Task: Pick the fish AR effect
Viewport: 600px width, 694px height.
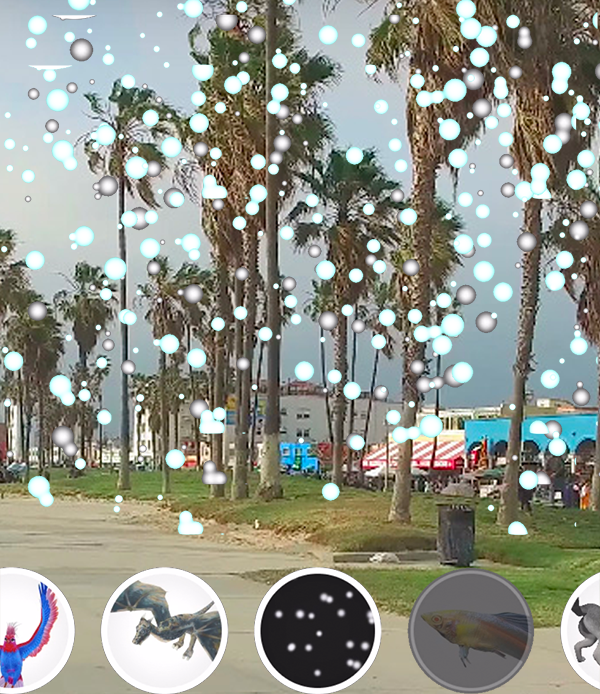Action: point(471,631)
